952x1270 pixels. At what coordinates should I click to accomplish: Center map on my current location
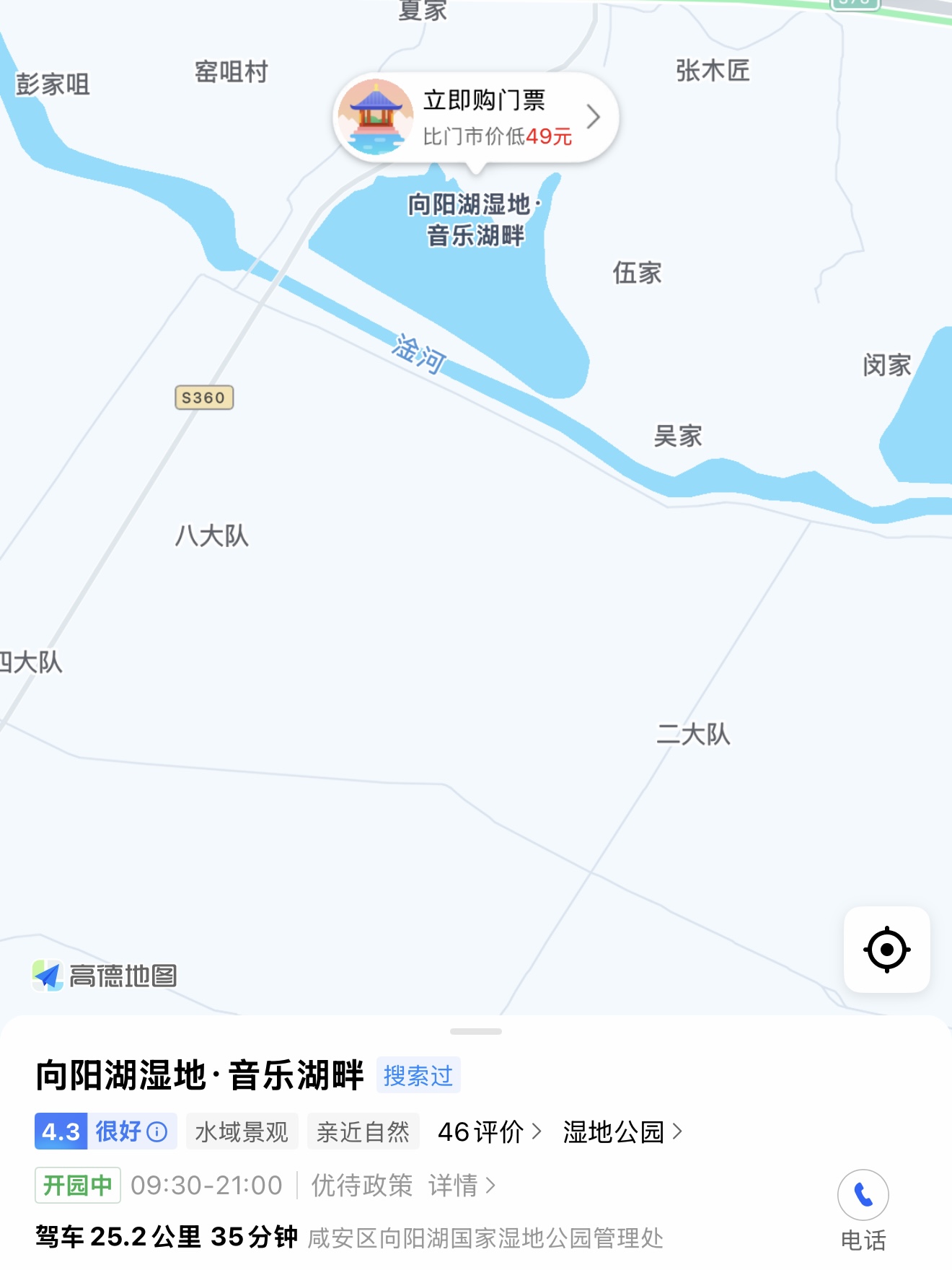pyautogui.click(x=886, y=950)
